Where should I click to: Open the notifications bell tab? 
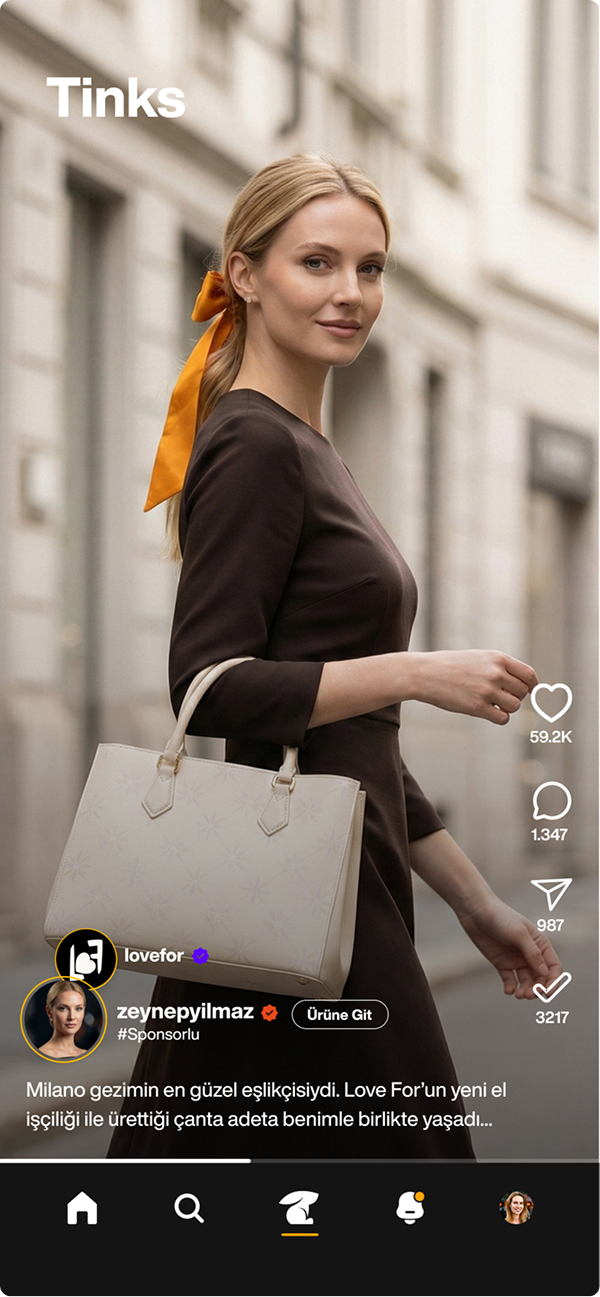(x=410, y=1209)
